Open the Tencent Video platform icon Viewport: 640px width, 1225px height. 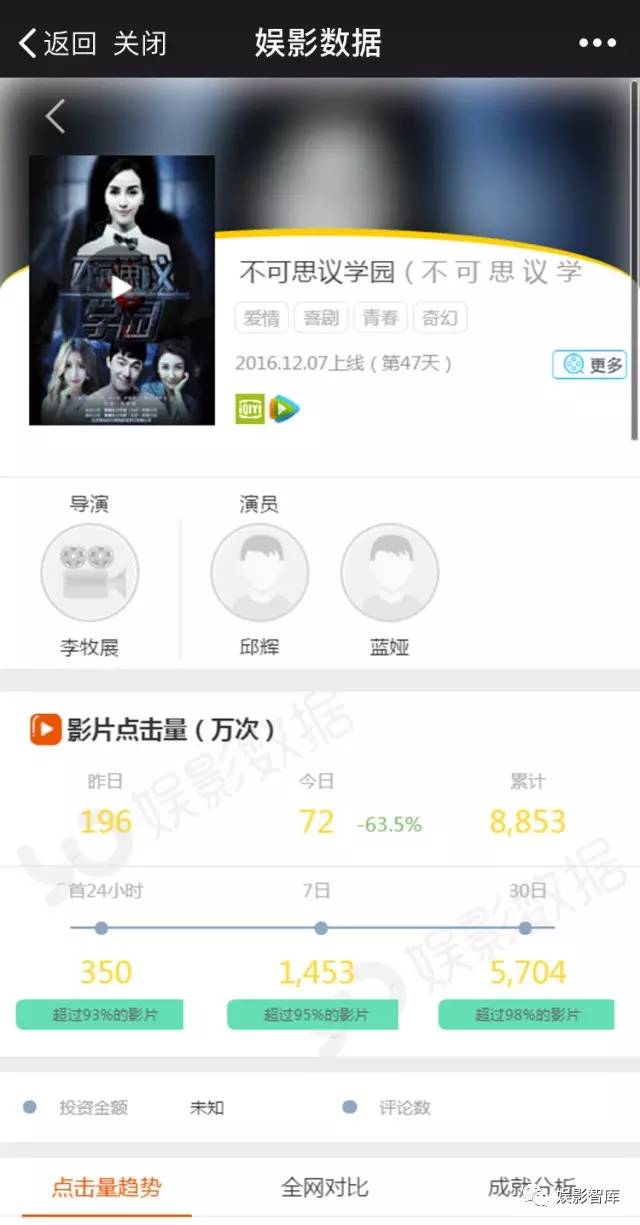point(285,409)
